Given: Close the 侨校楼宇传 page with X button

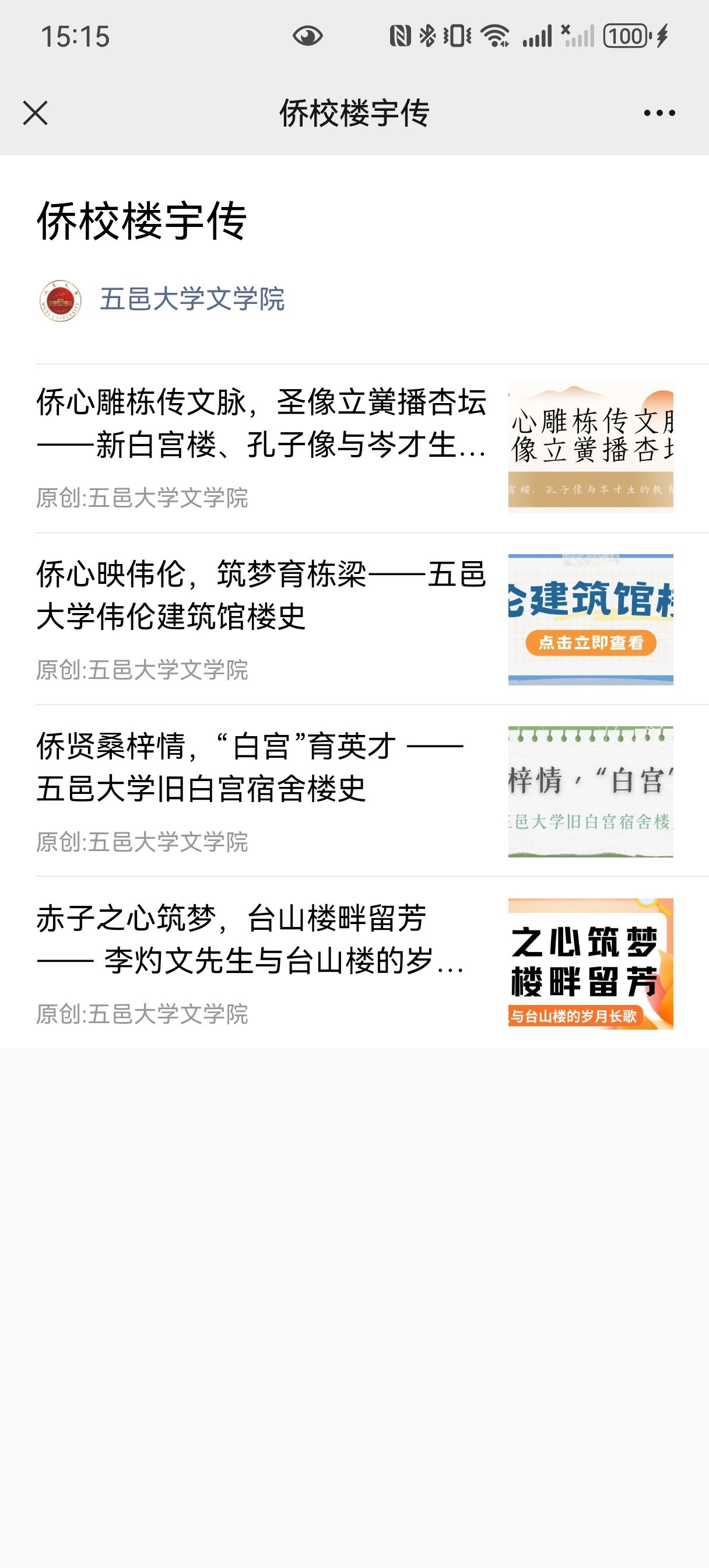Looking at the screenshot, I should point(36,112).
